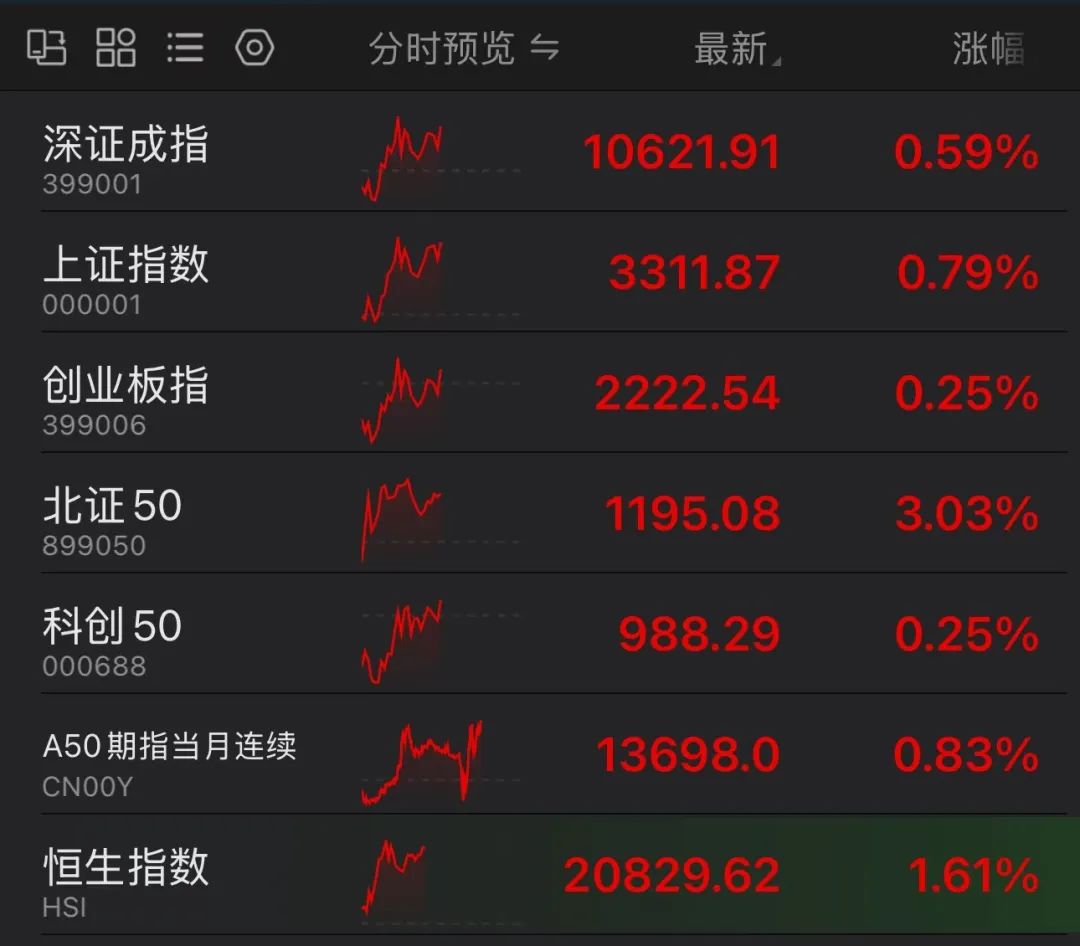Toggle the 分时预览 column switch

coord(463,48)
